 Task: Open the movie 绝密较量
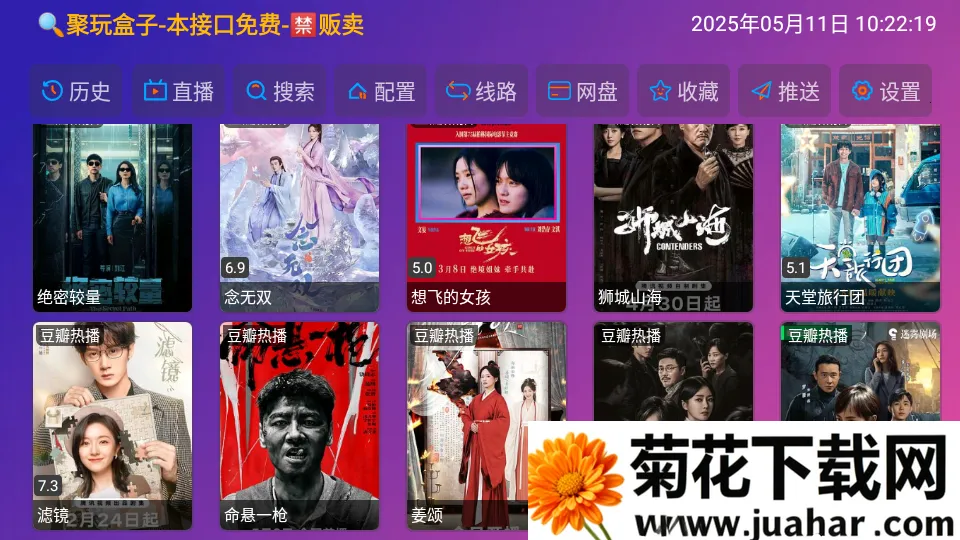(112, 215)
